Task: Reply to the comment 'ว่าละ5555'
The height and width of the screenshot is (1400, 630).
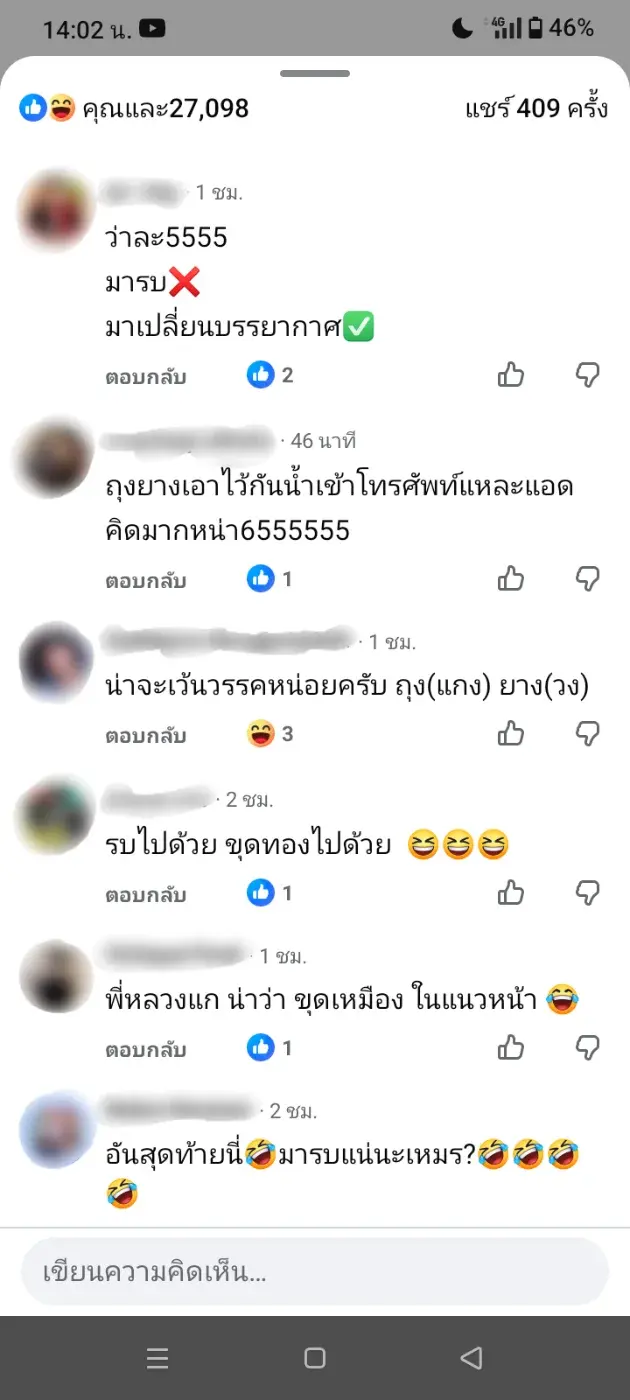Action: tap(146, 377)
